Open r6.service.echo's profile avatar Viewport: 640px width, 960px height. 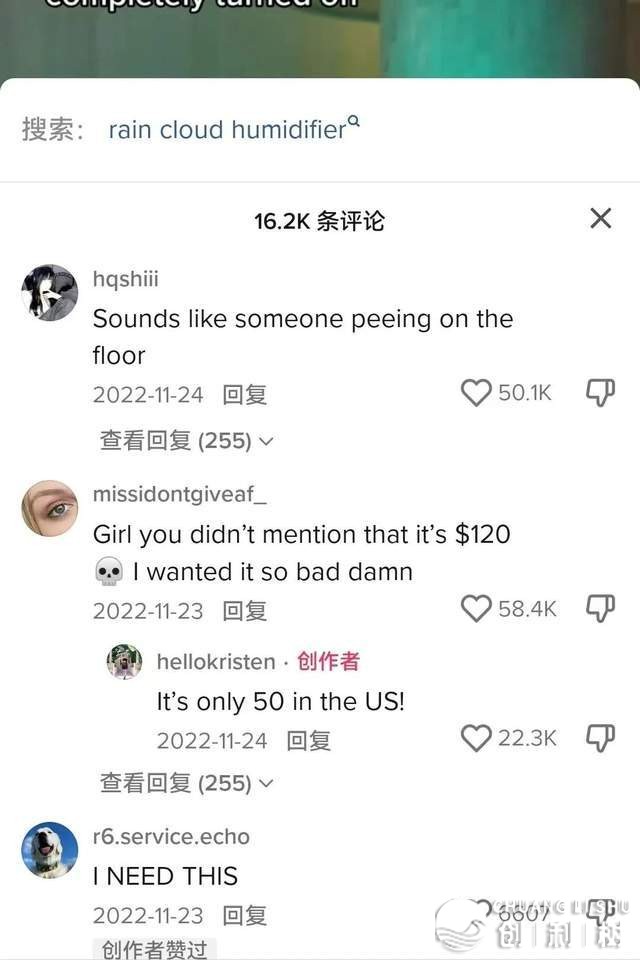click(50, 850)
